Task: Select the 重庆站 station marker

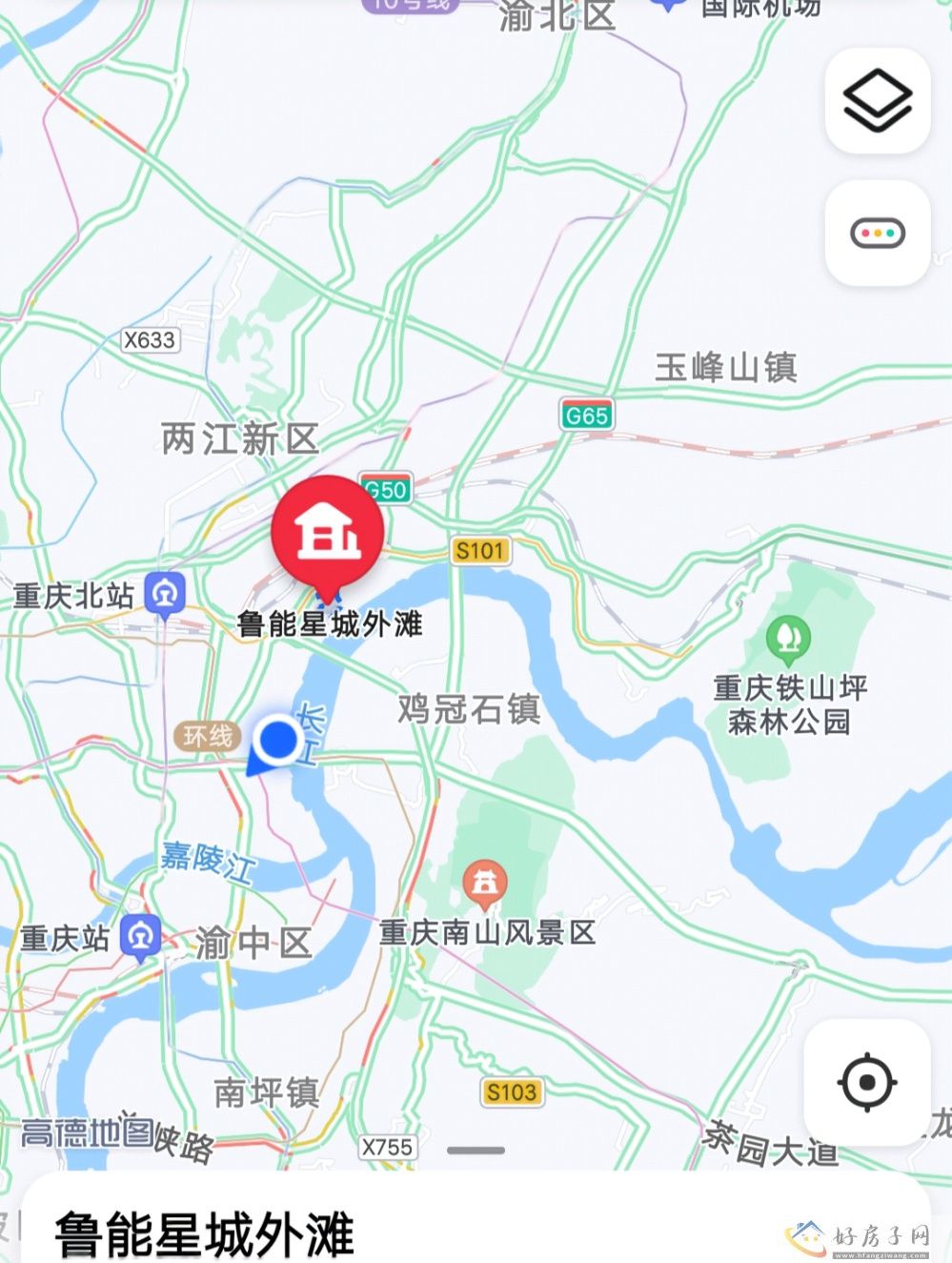Action: [142, 937]
